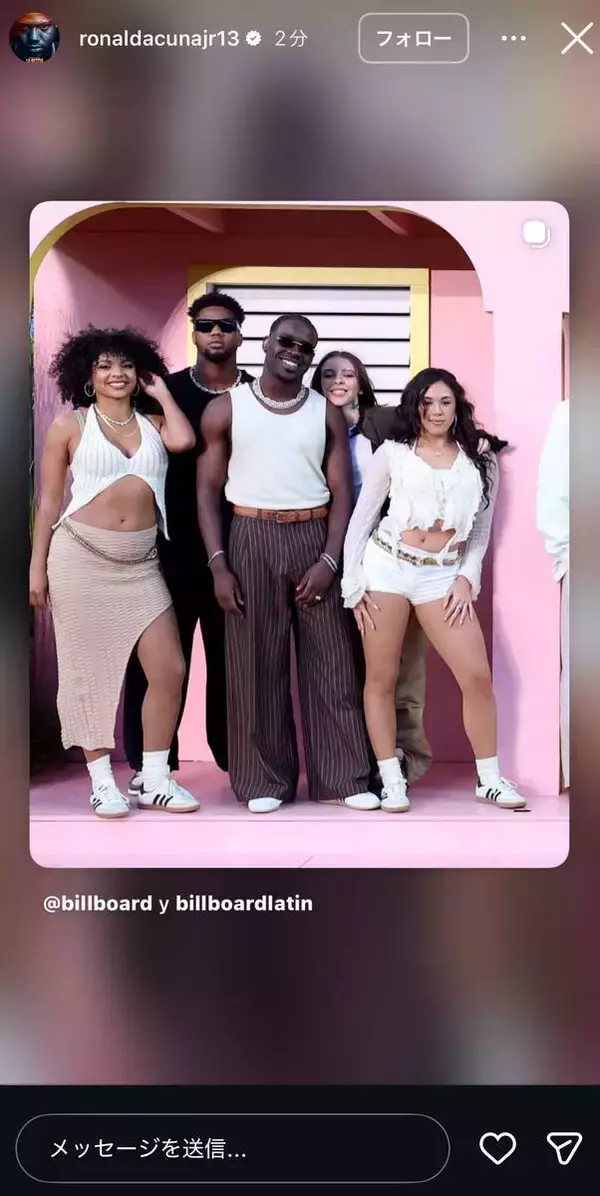This screenshot has height=1196, width=600.
Task: Open ronaldacunajr13's profile picture
Action: (x=34, y=38)
